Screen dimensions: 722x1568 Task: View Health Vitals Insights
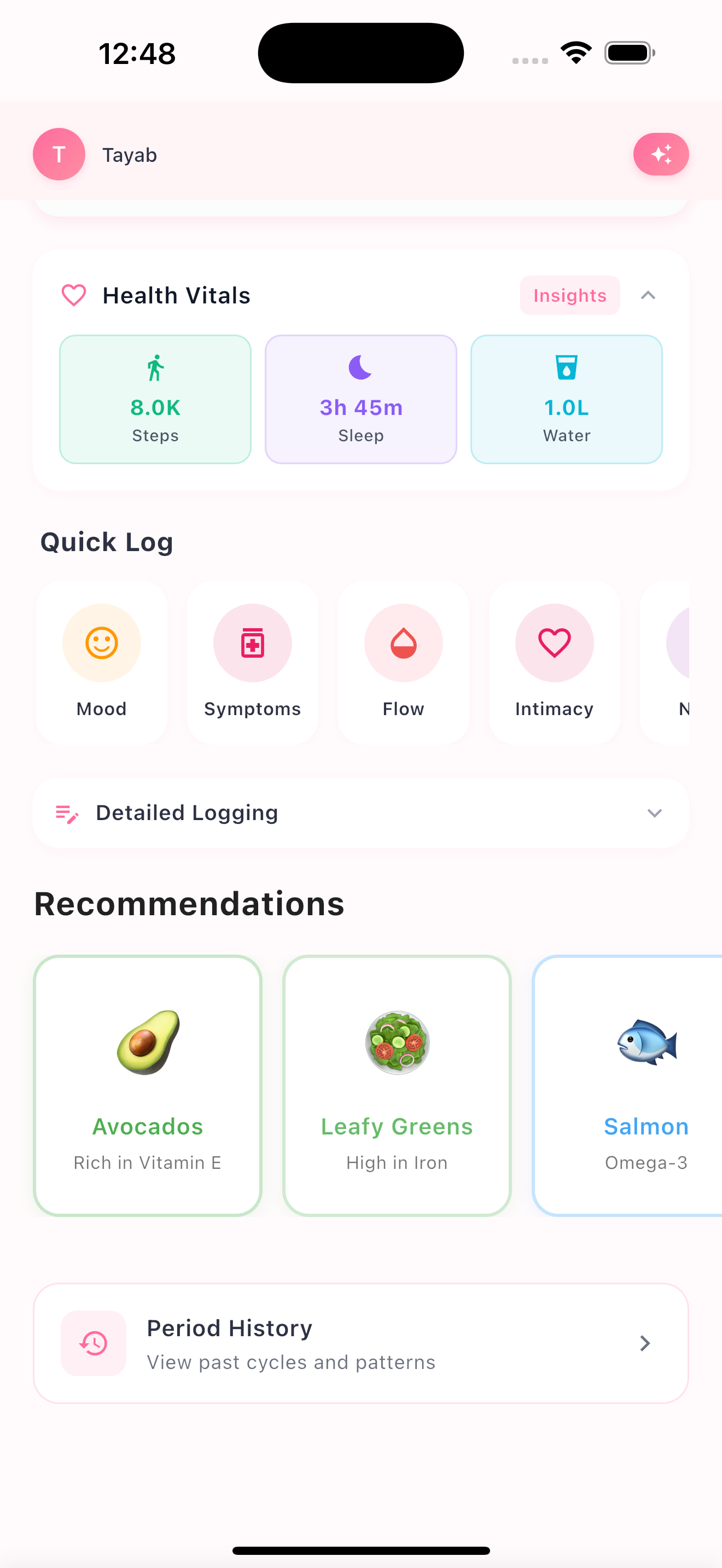point(569,295)
